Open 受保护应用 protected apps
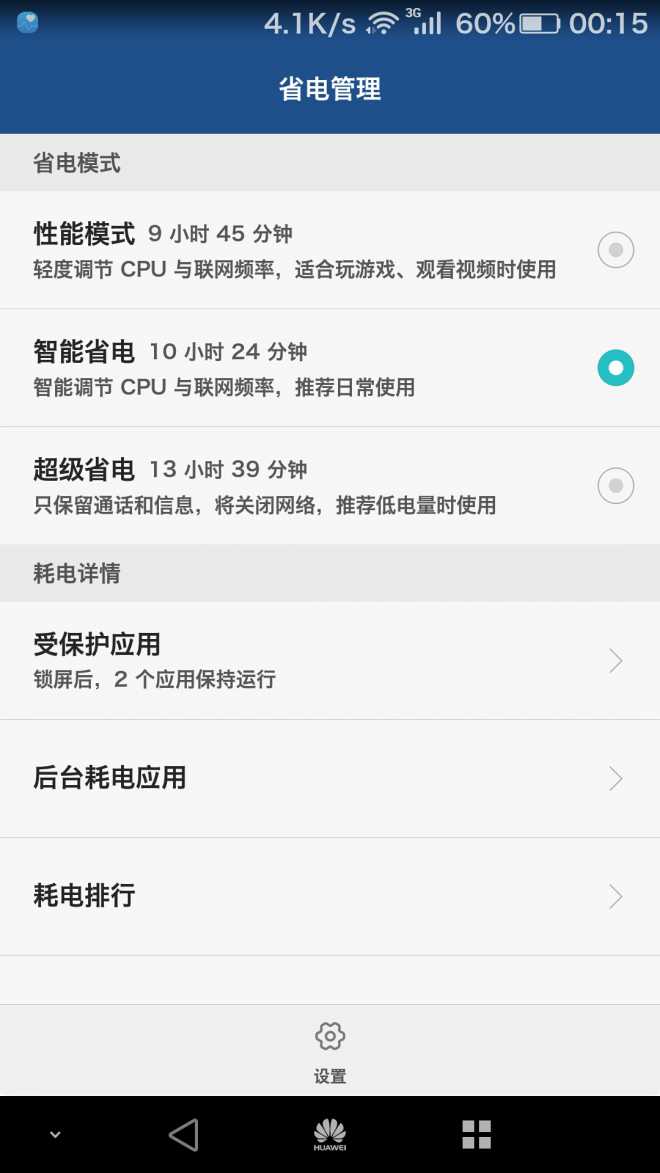Image resolution: width=660 pixels, height=1173 pixels. [x=330, y=661]
